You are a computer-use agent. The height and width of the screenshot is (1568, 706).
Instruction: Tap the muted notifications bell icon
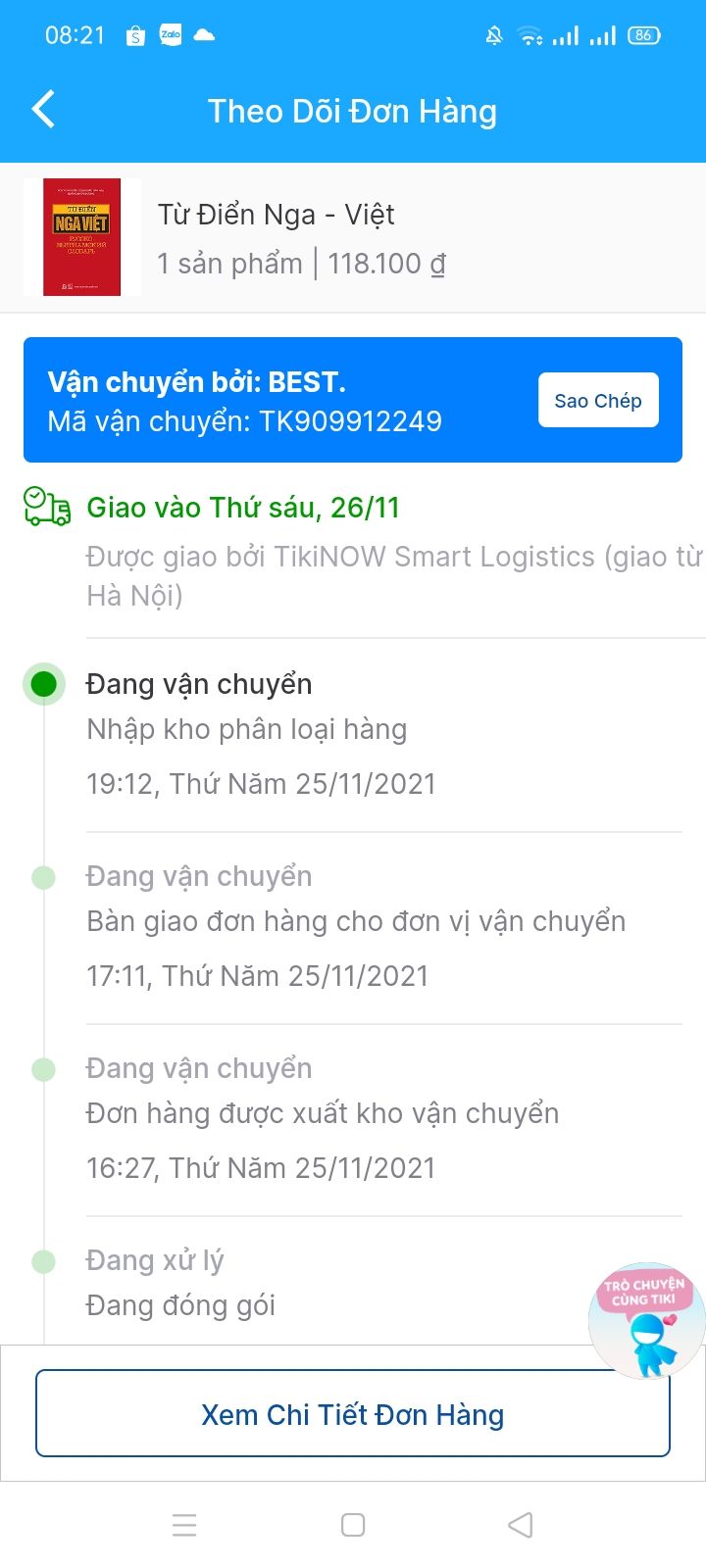[x=494, y=34]
